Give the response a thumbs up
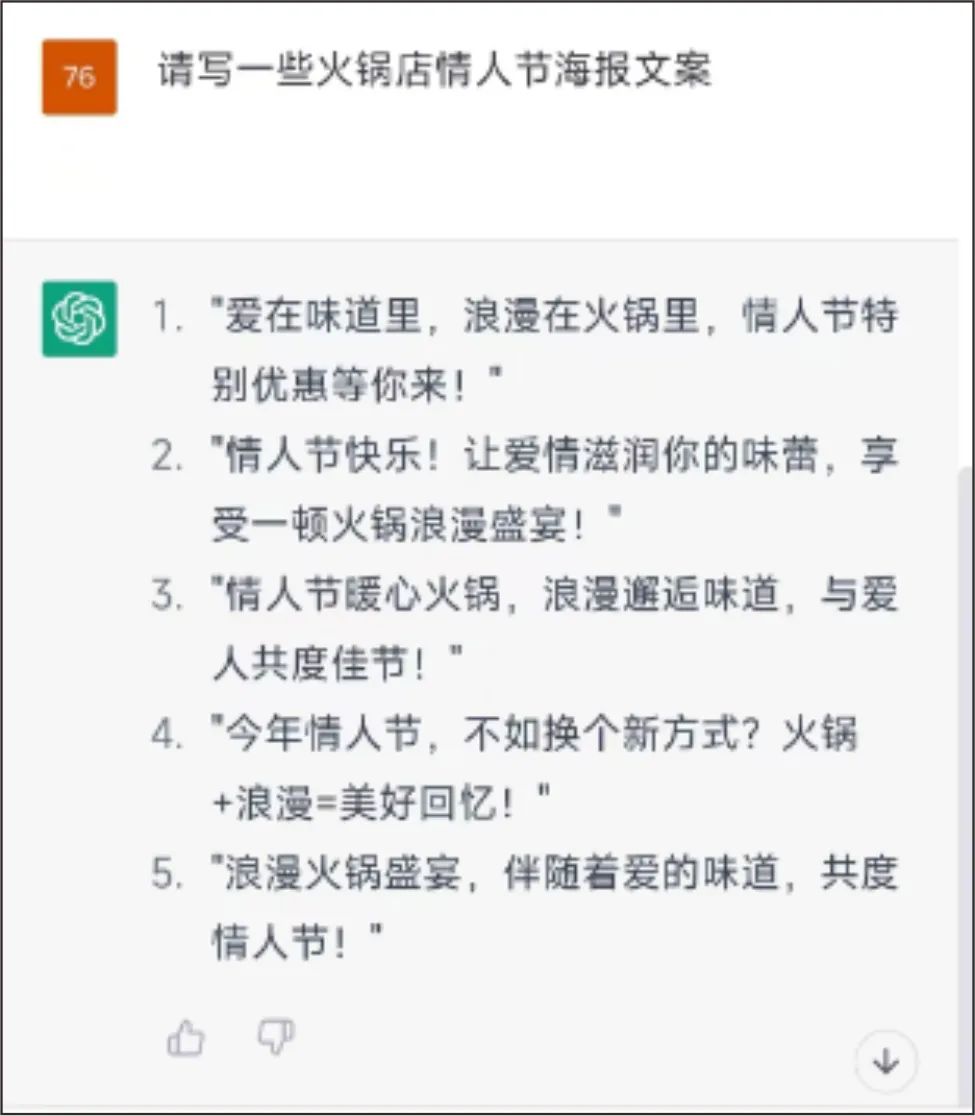This screenshot has height=1116, width=975. 186,1039
